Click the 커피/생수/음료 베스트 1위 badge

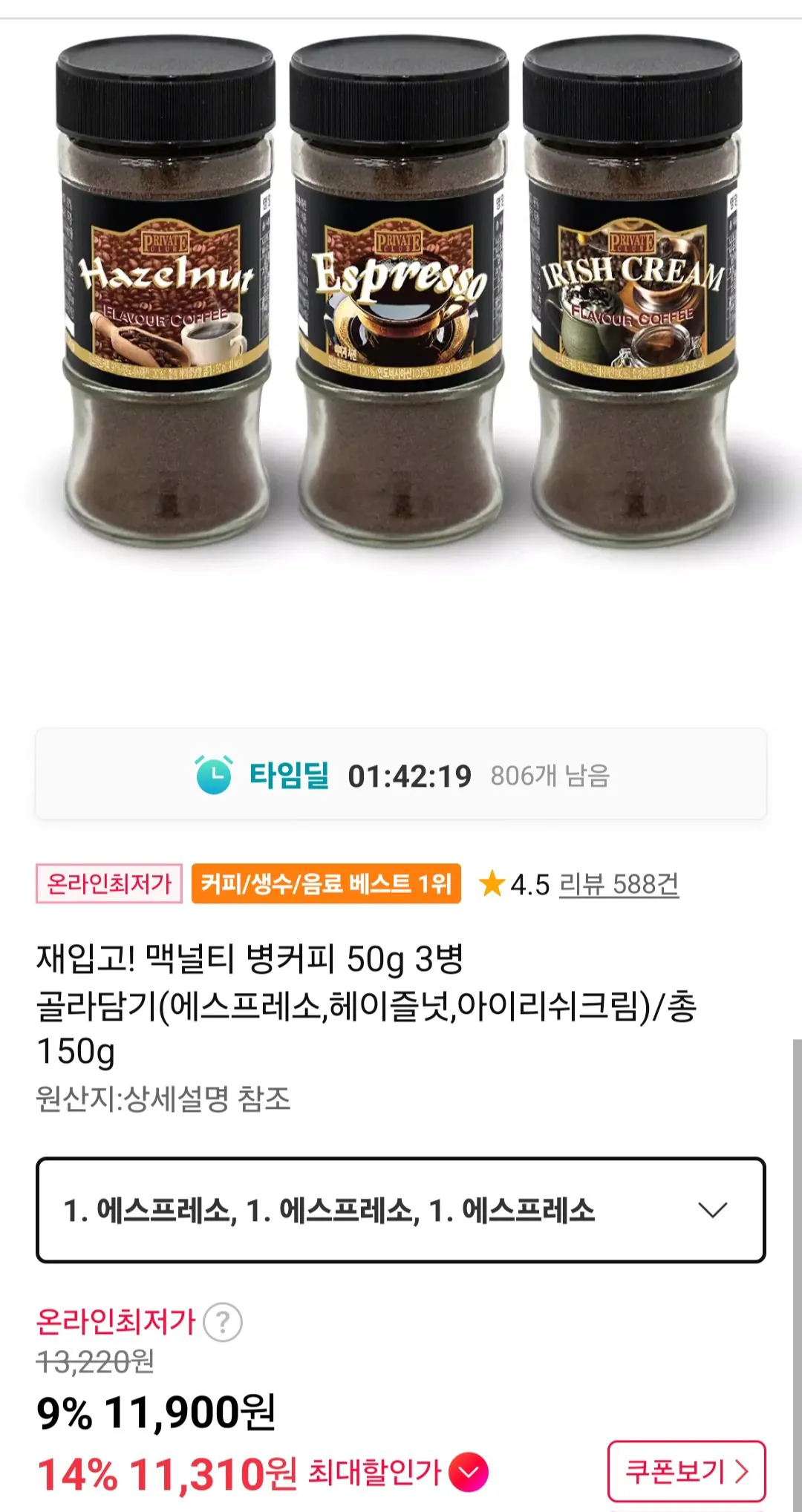click(327, 886)
